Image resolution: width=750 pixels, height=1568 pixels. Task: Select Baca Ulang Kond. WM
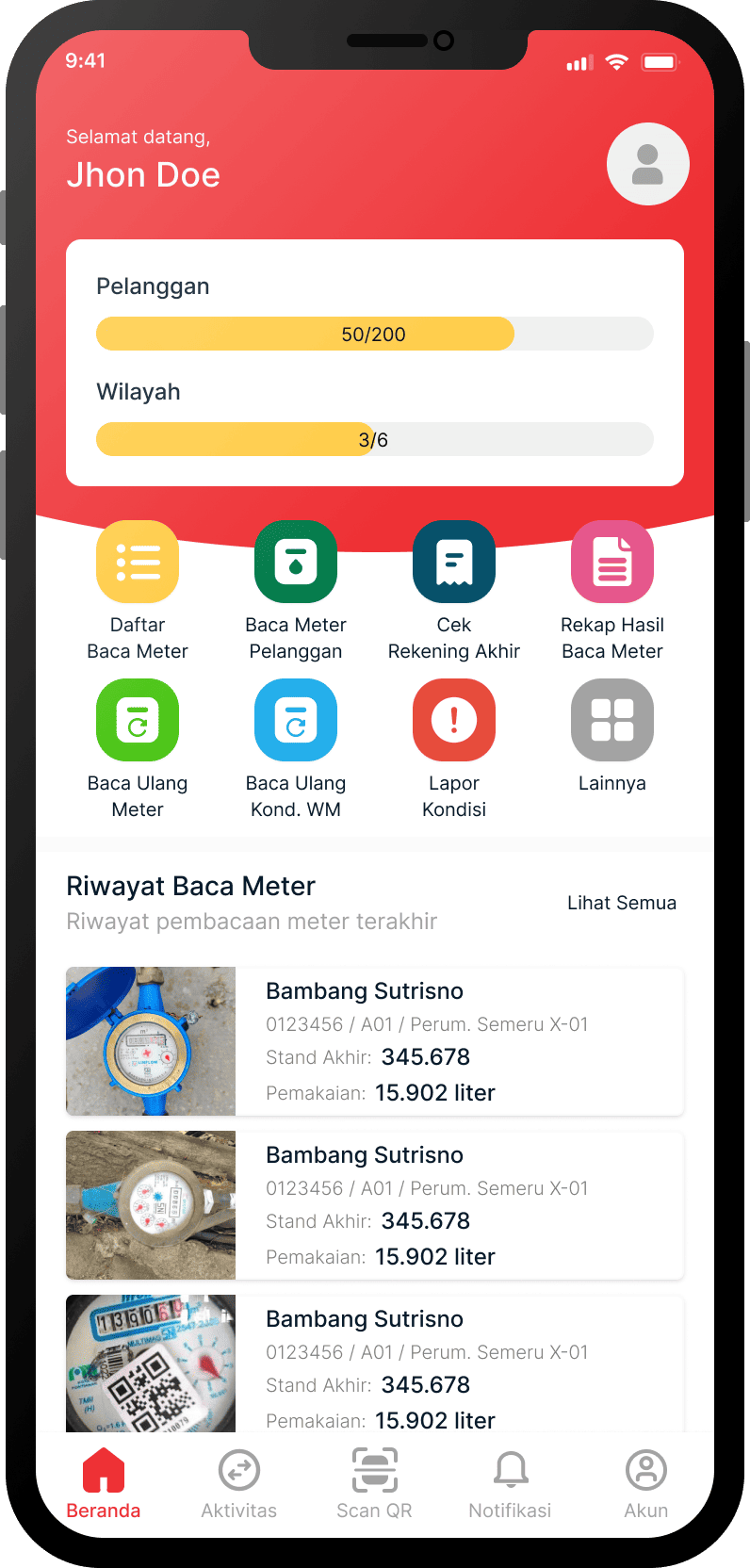(296, 721)
